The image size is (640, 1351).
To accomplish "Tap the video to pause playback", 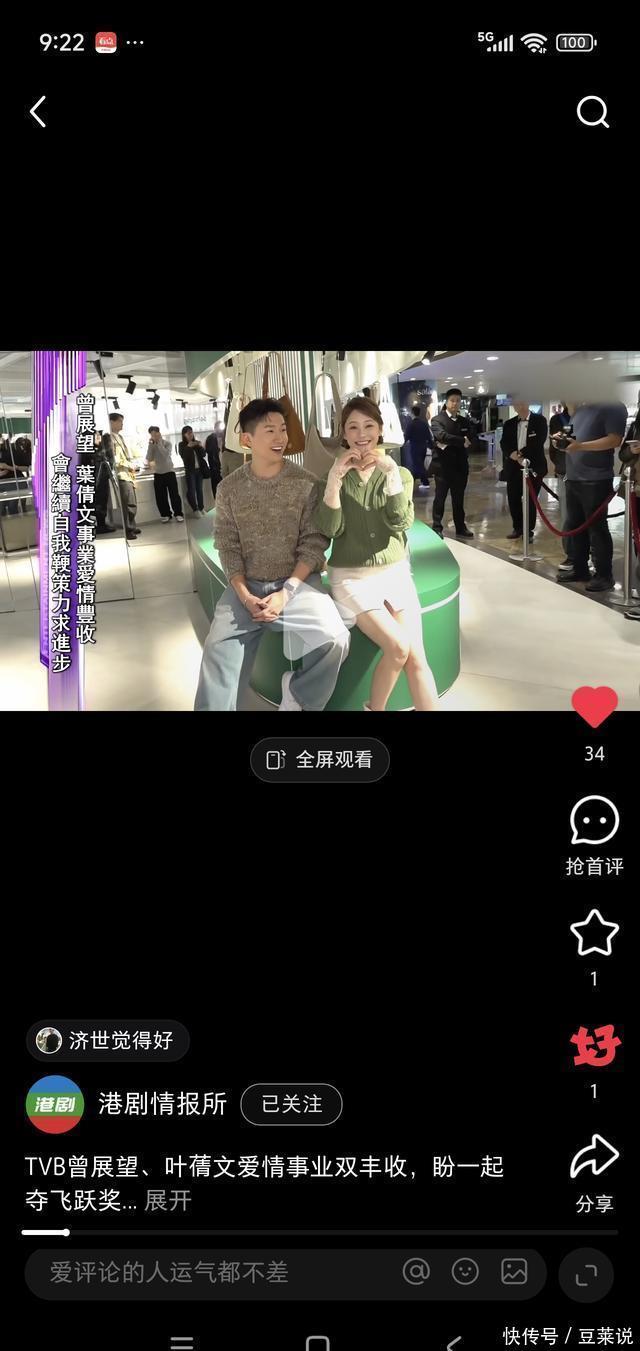I will [x=320, y=530].
